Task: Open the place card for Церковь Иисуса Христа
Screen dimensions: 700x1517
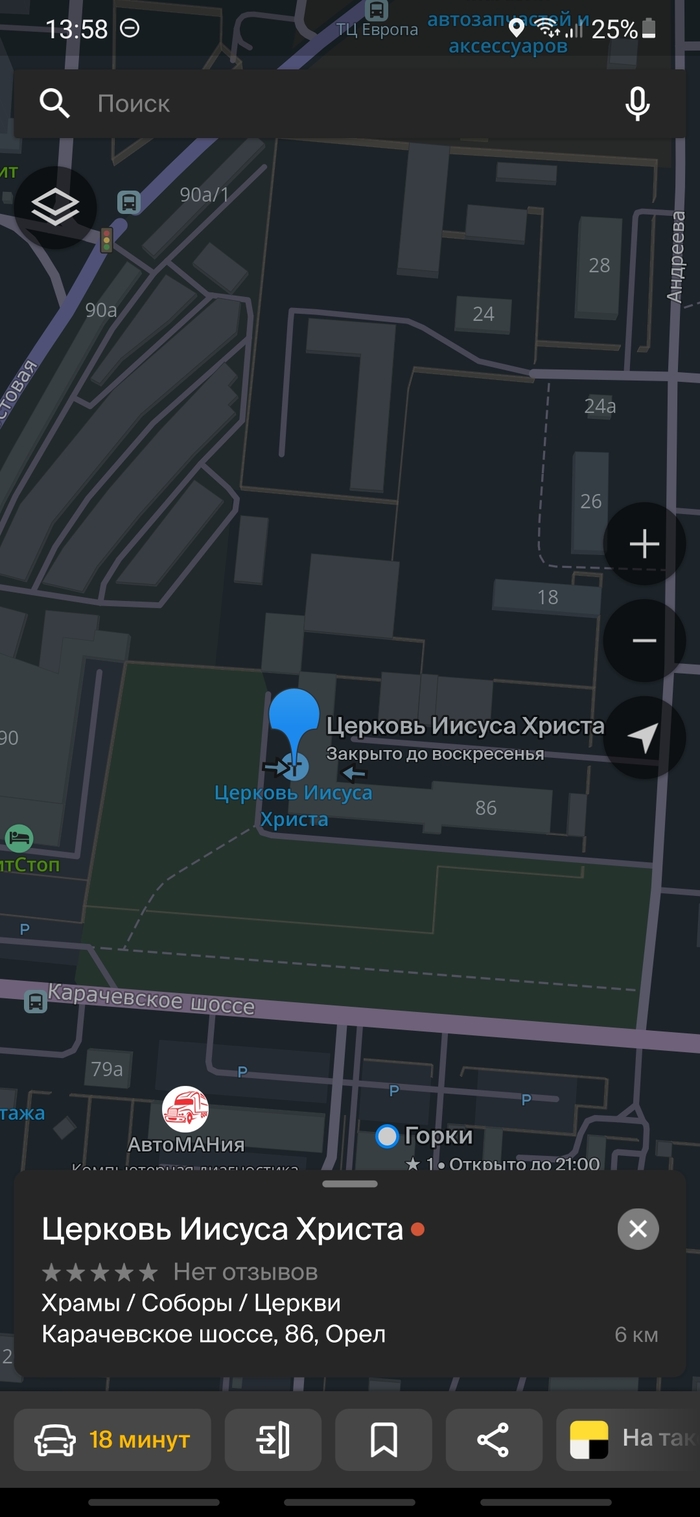Action: [x=222, y=1229]
